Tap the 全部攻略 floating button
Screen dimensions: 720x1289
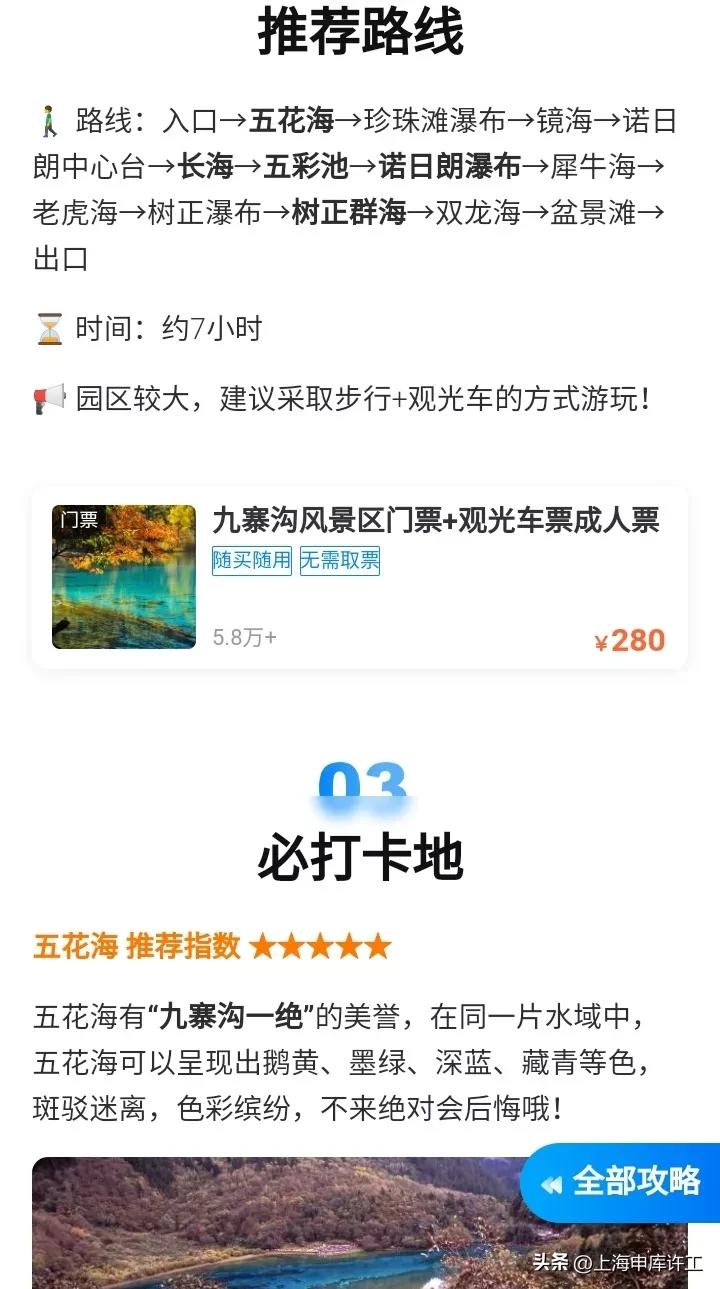tap(623, 1182)
